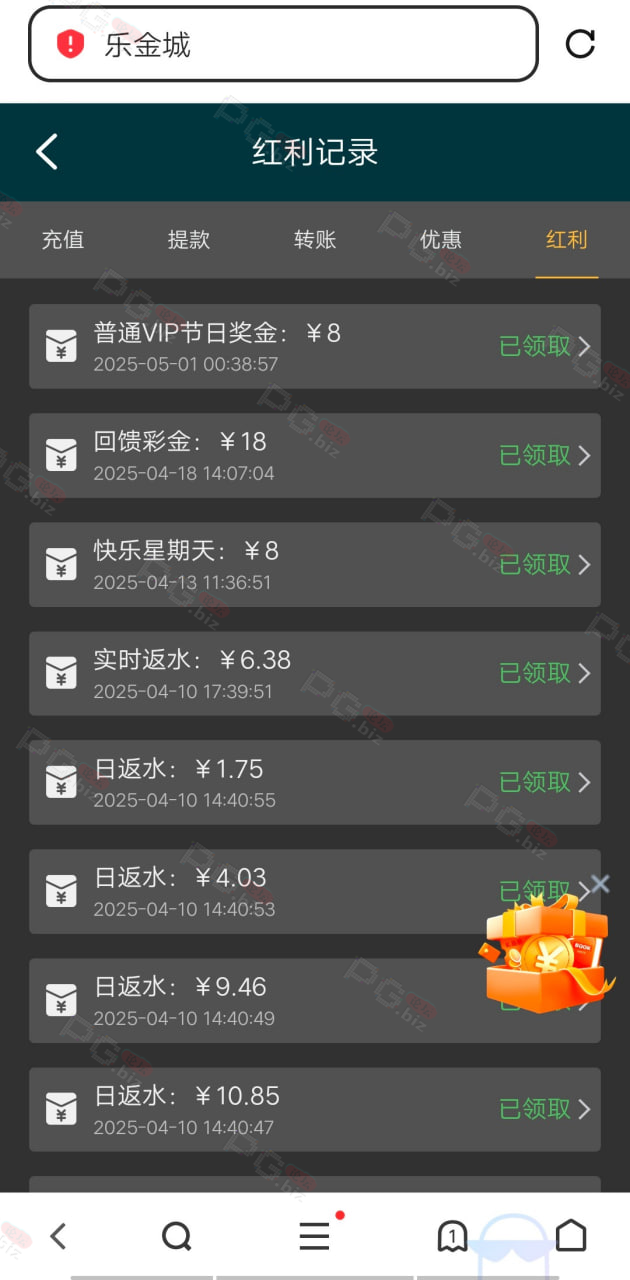Viewport: 630px width, 1280px height.
Task: Switch to the 提款 tab
Action: click(188, 239)
